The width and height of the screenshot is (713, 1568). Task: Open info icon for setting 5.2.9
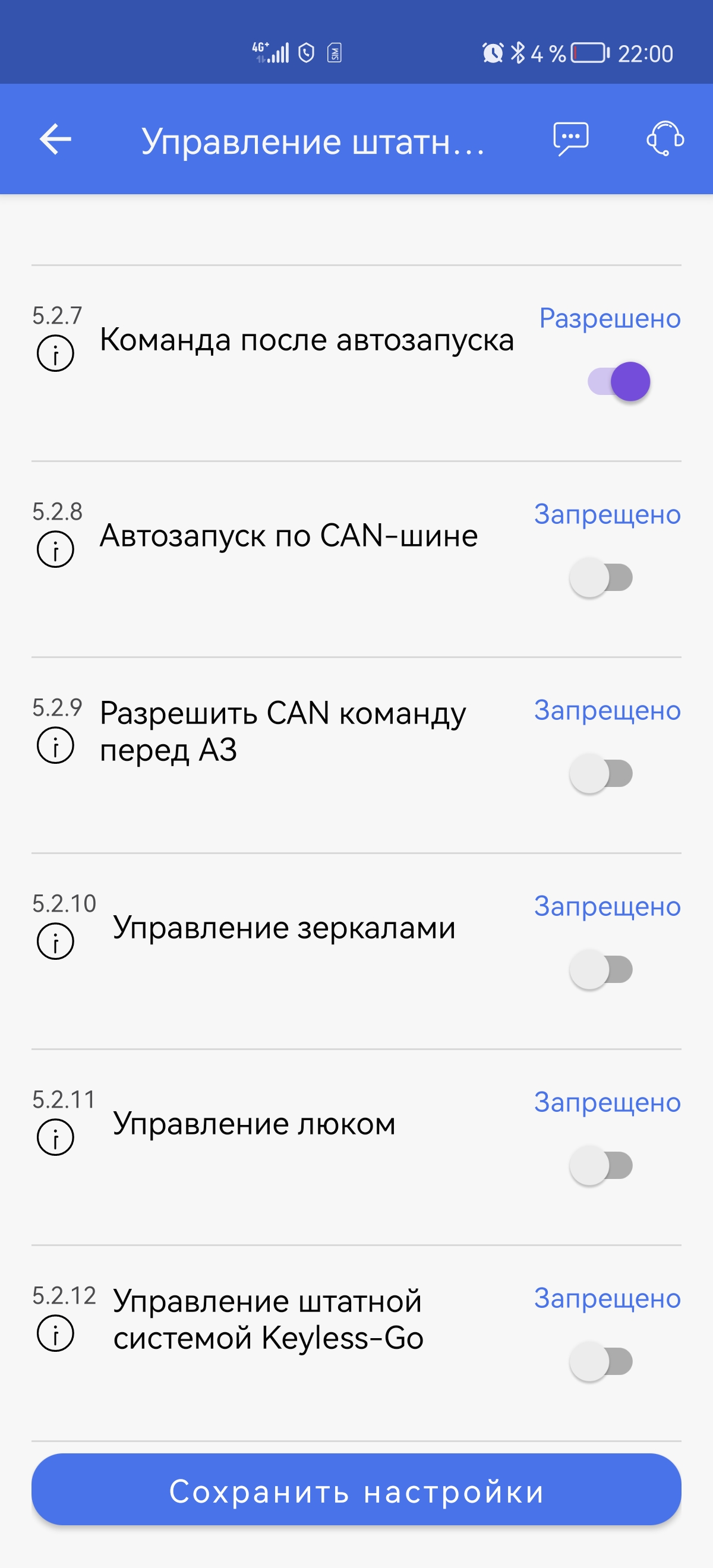click(55, 745)
